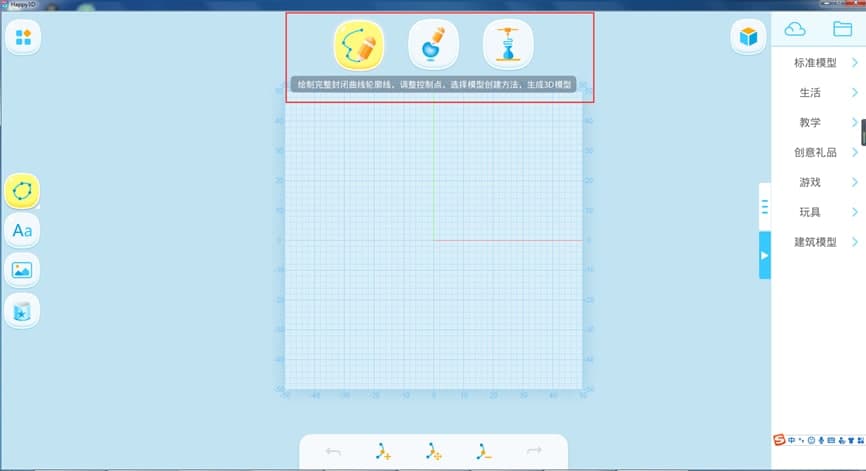Switch to the cloud library tab
This screenshot has height=471, width=866.
(795, 28)
